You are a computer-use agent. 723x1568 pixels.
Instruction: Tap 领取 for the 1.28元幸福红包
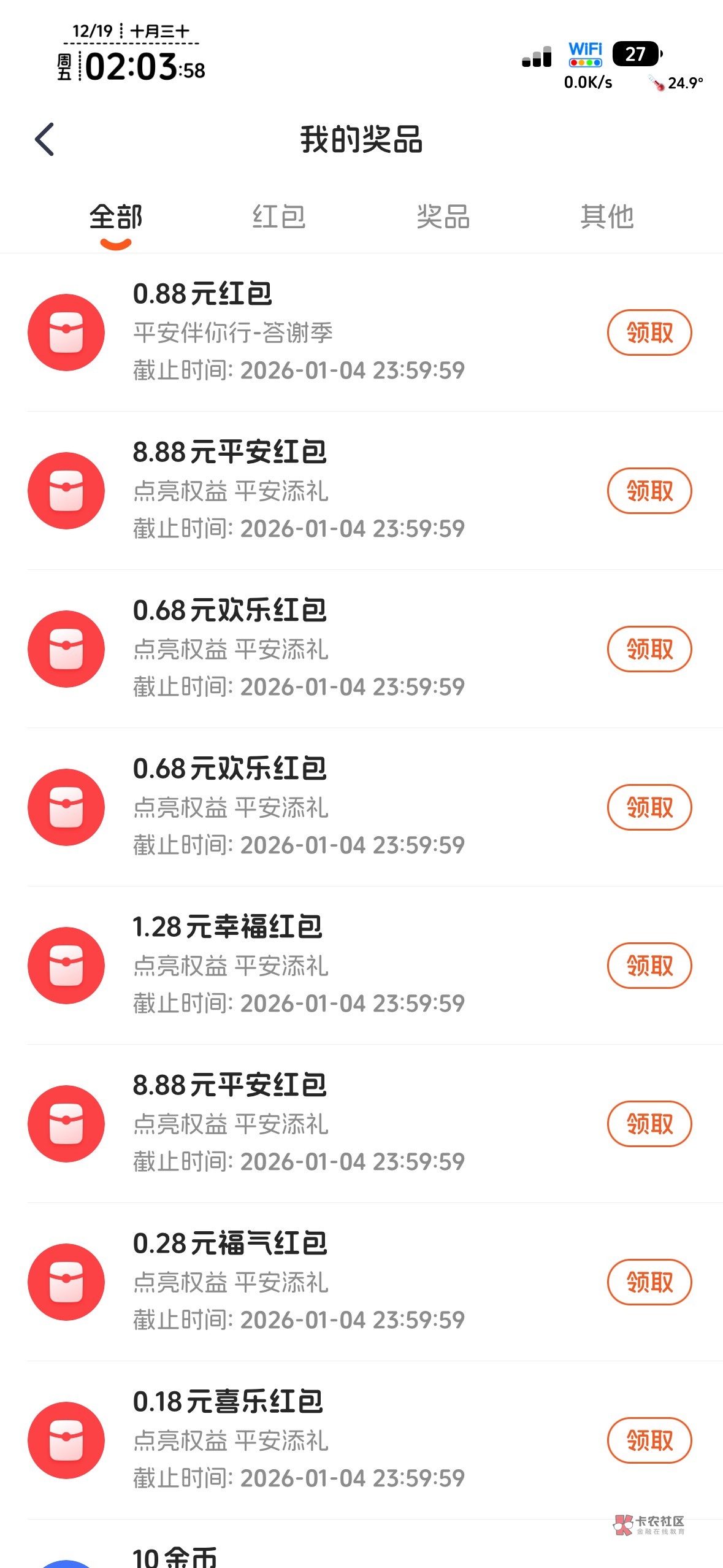(x=649, y=966)
